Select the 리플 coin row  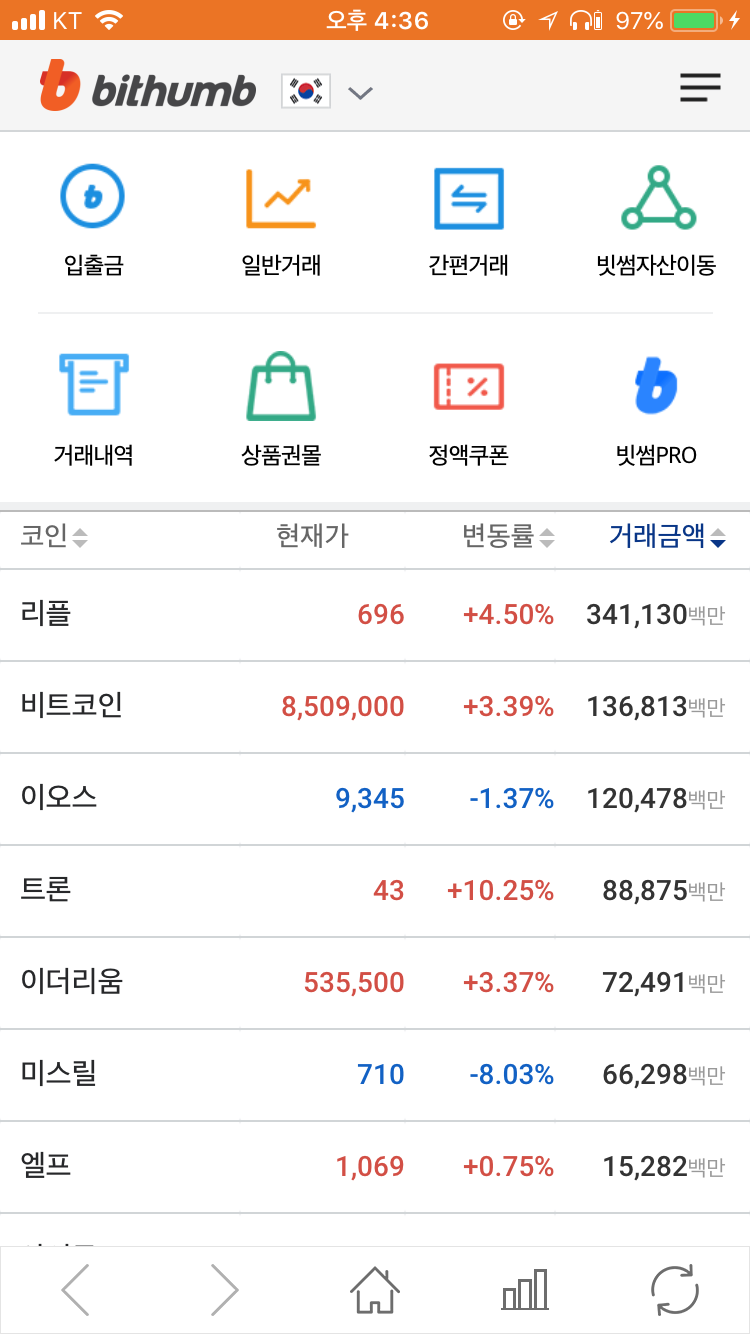(375, 614)
